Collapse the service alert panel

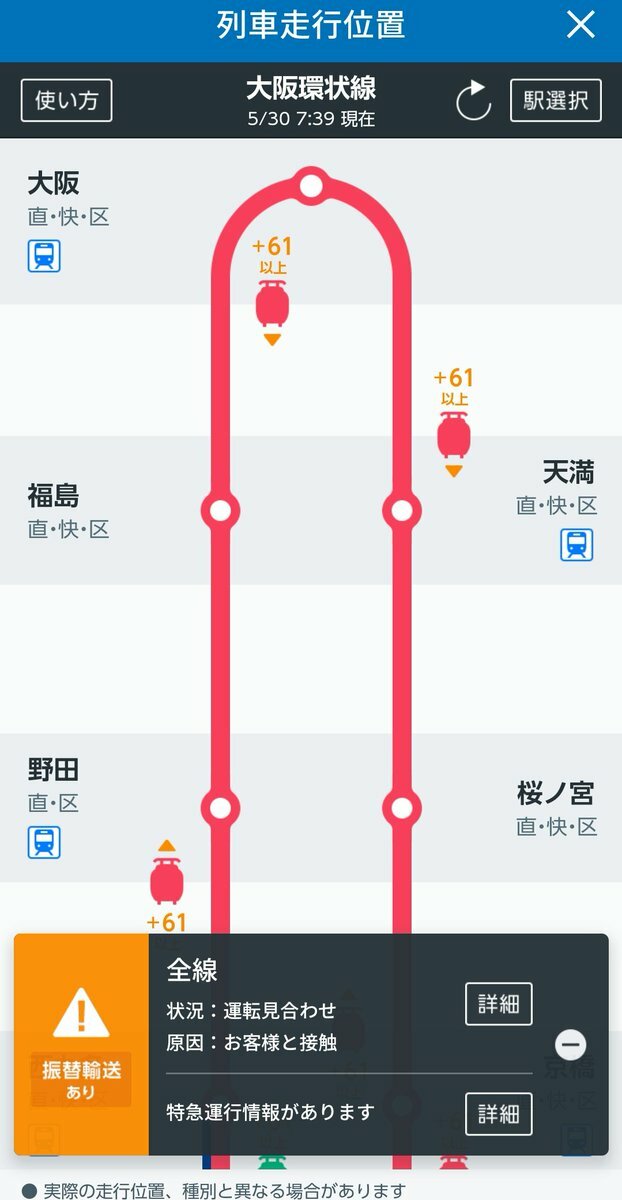tap(571, 1045)
